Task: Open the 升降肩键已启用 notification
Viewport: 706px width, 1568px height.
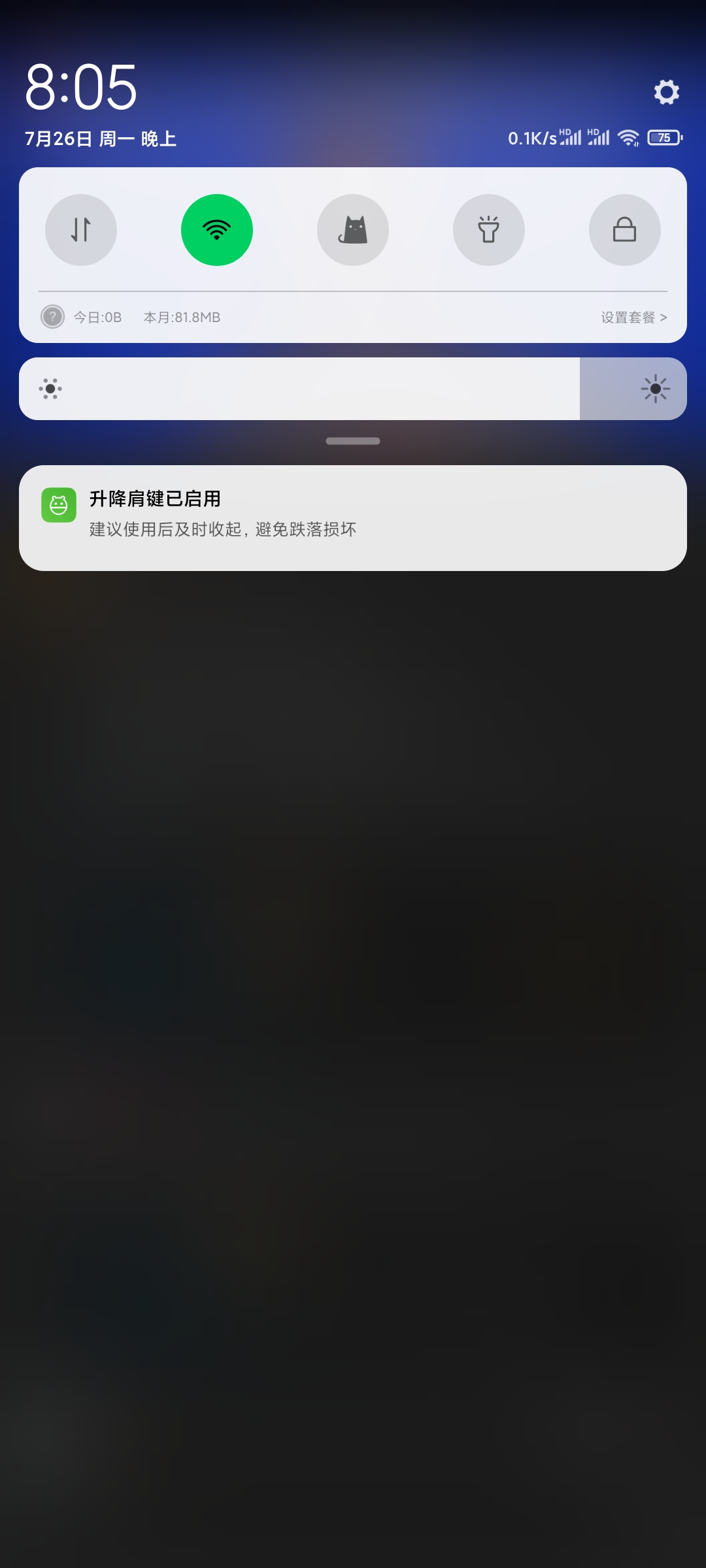Action: point(353,518)
